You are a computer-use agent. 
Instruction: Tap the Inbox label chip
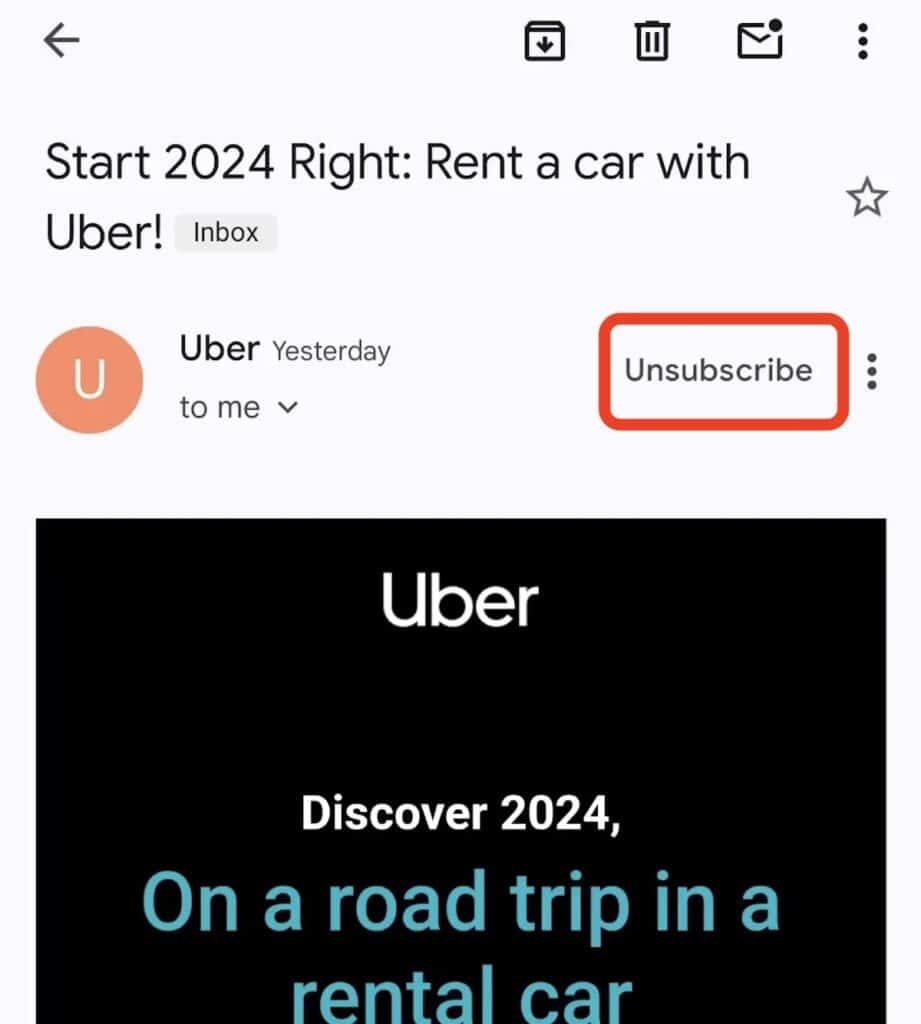[226, 233]
